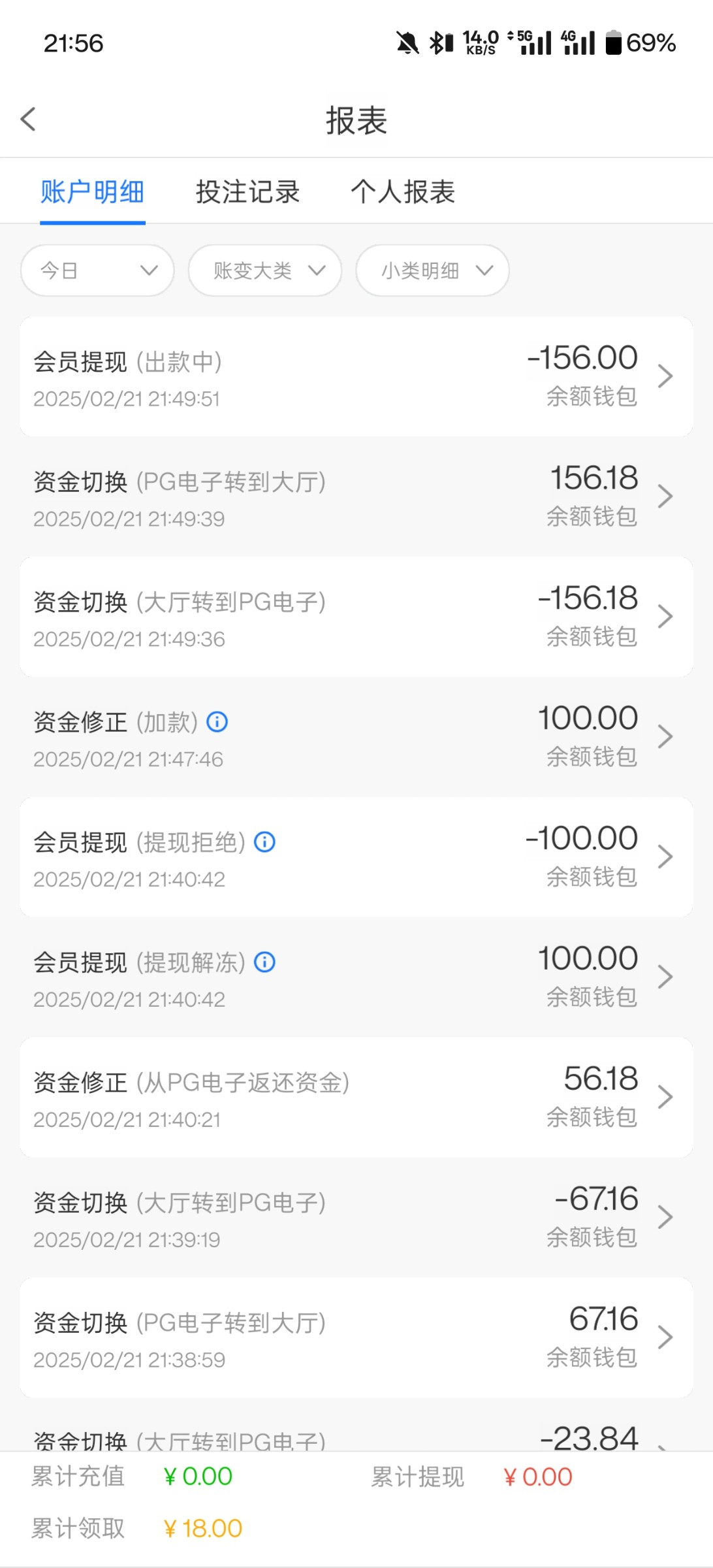Expand the 账变大类 filter dropdown
This screenshot has height=1568, width=713.
coord(265,270)
